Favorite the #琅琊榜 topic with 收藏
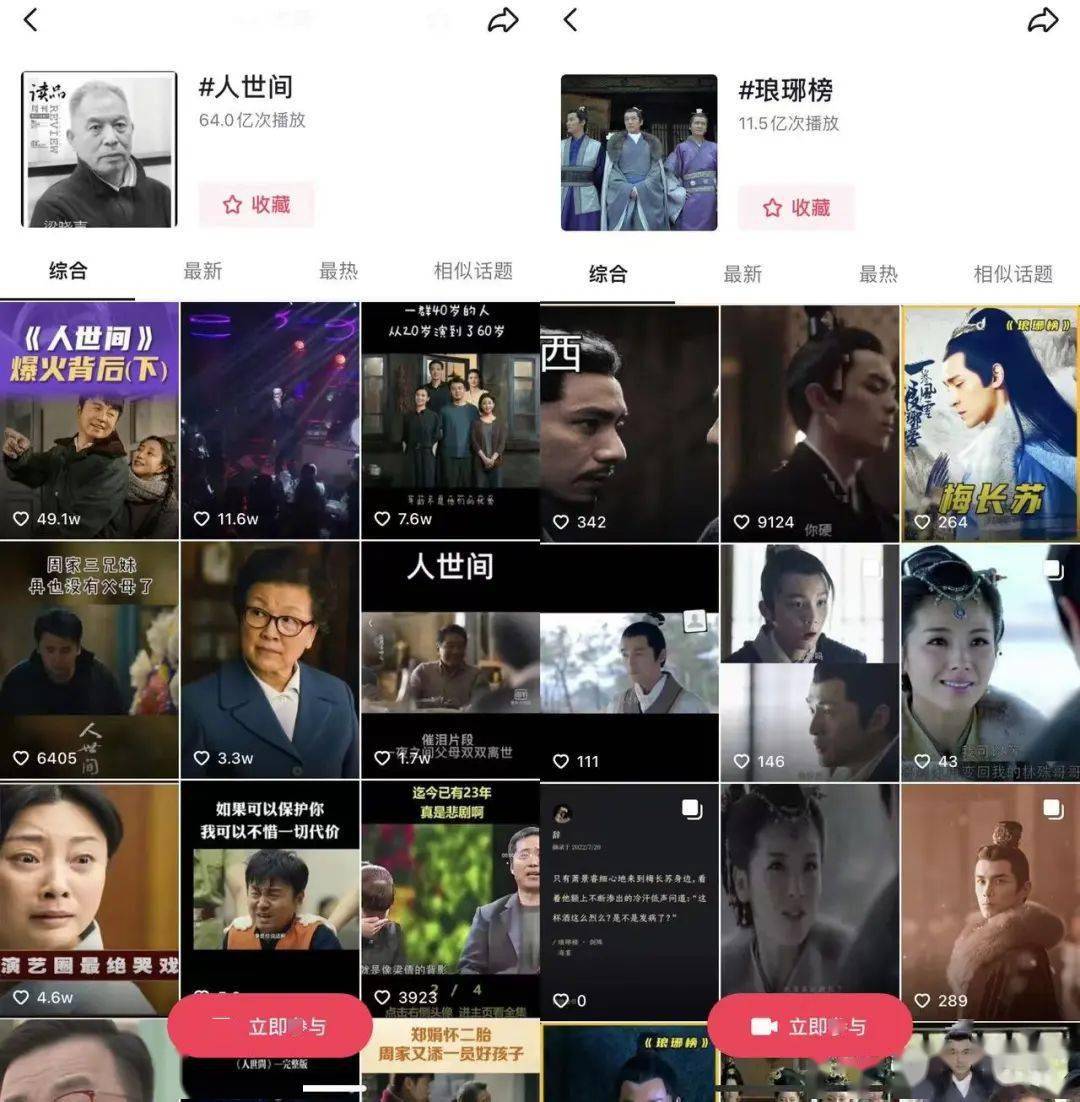 click(x=797, y=207)
